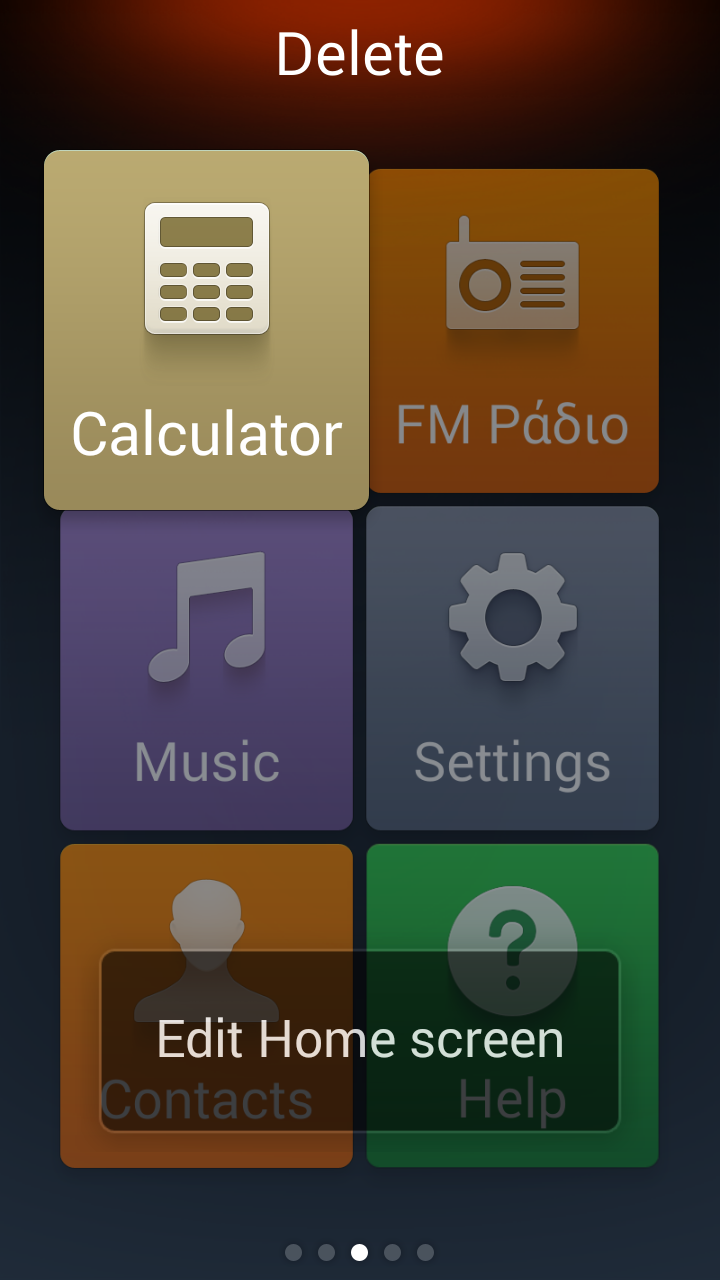This screenshot has height=1280, width=720.
Task: Open the Music tile
Action: pos(206,668)
